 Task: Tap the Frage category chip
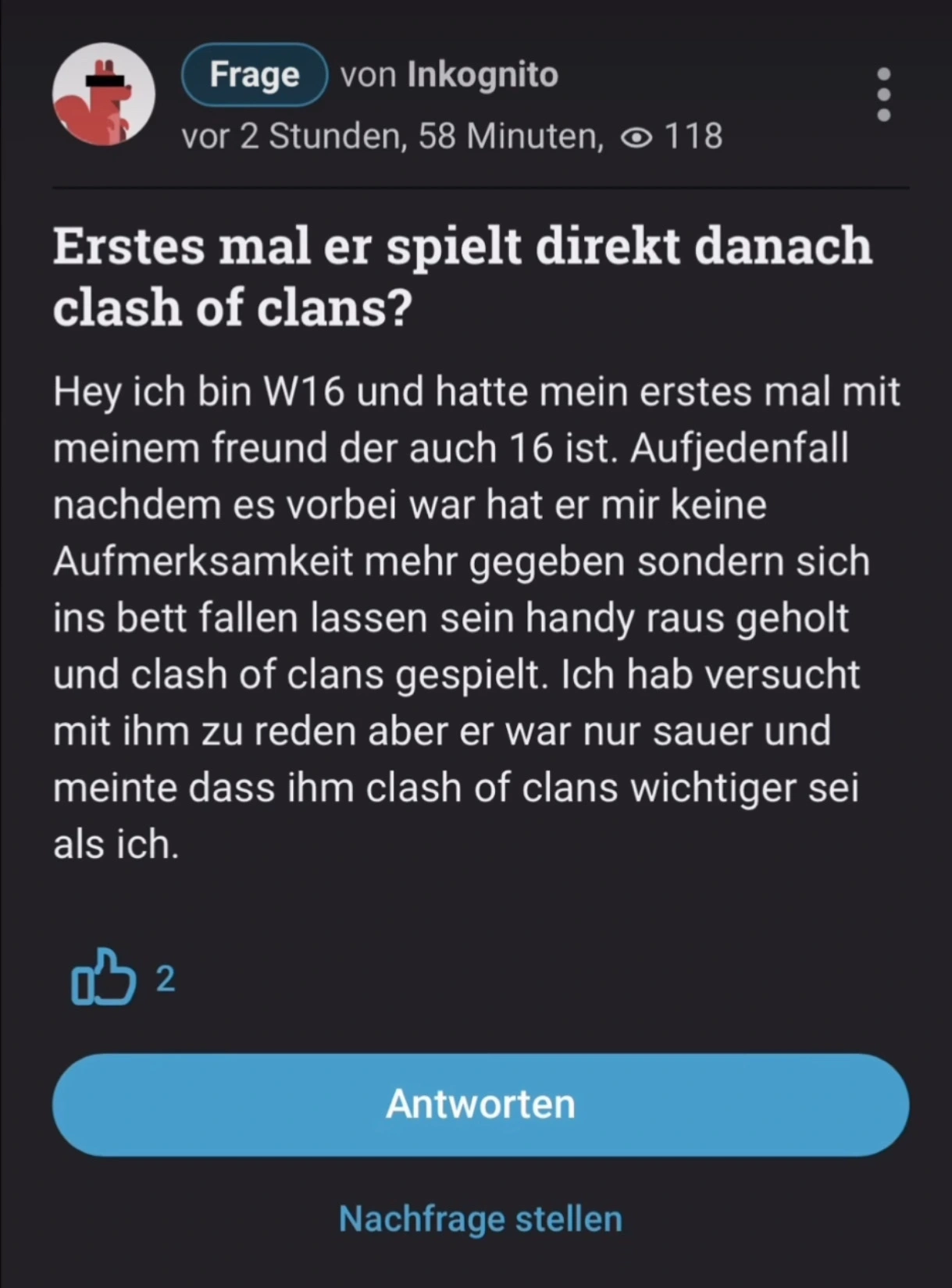pyautogui.click(x=255, y=75)
